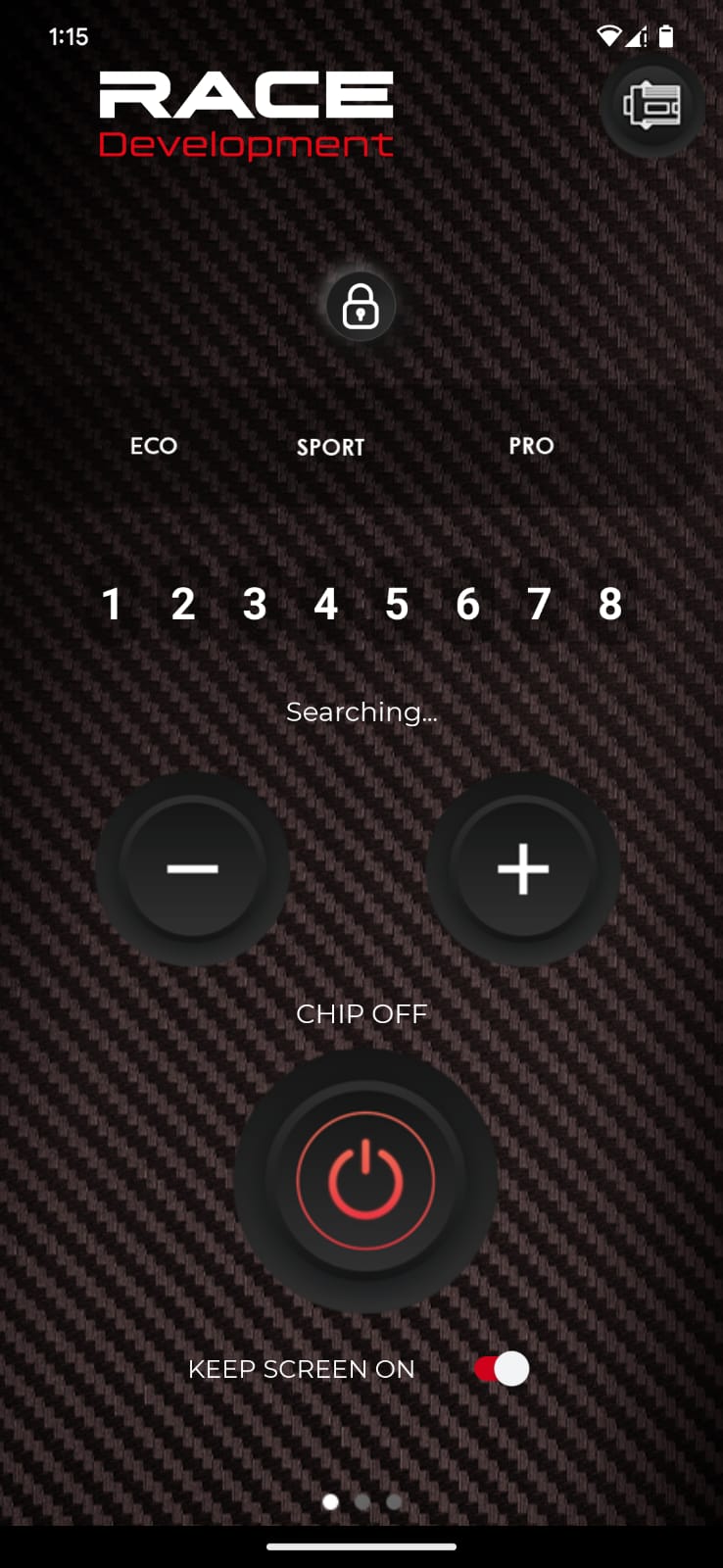Switch to SPORT mode

point(330,447)
